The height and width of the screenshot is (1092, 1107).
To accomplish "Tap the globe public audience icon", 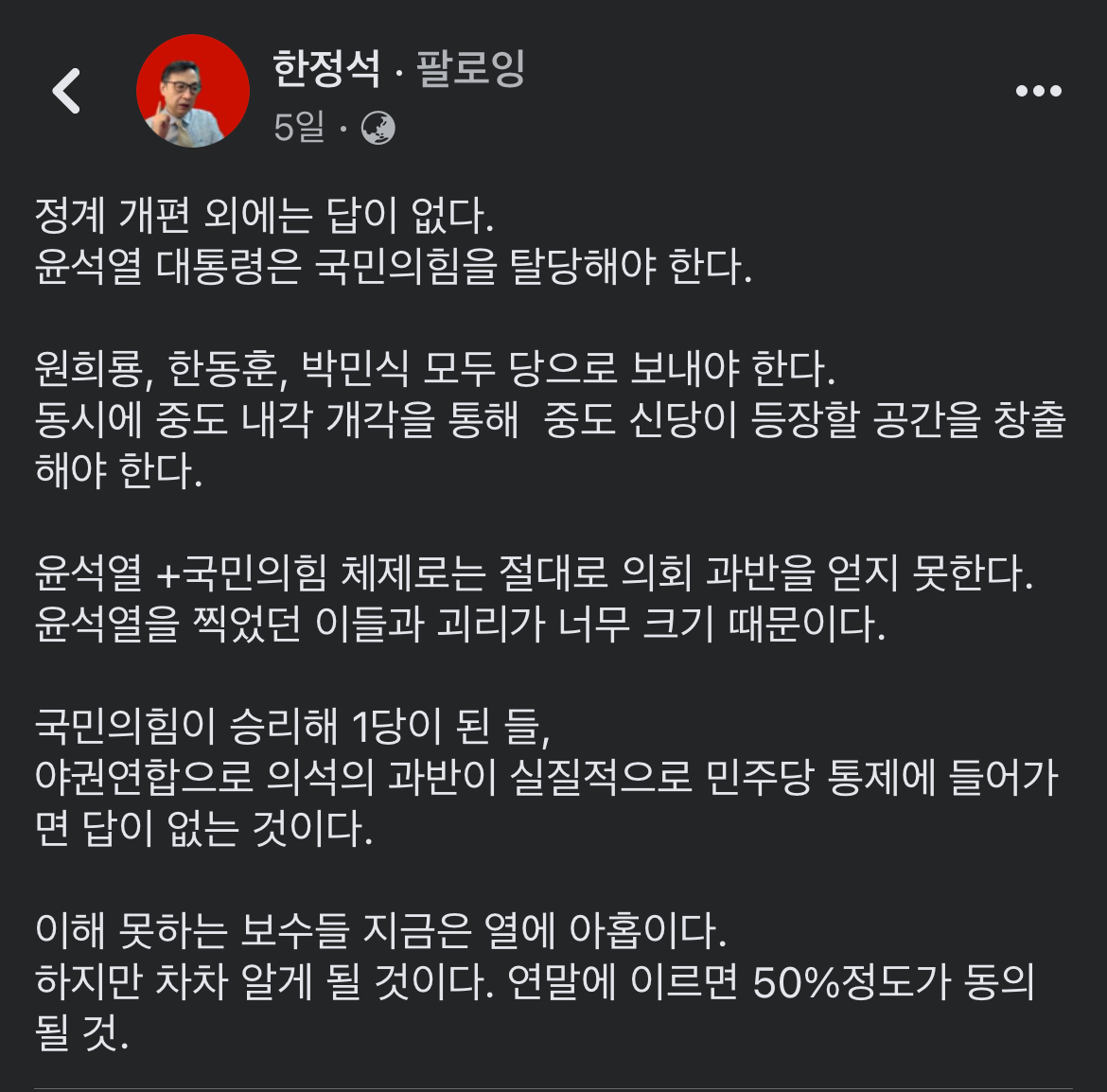I will (x=378, y=127).
